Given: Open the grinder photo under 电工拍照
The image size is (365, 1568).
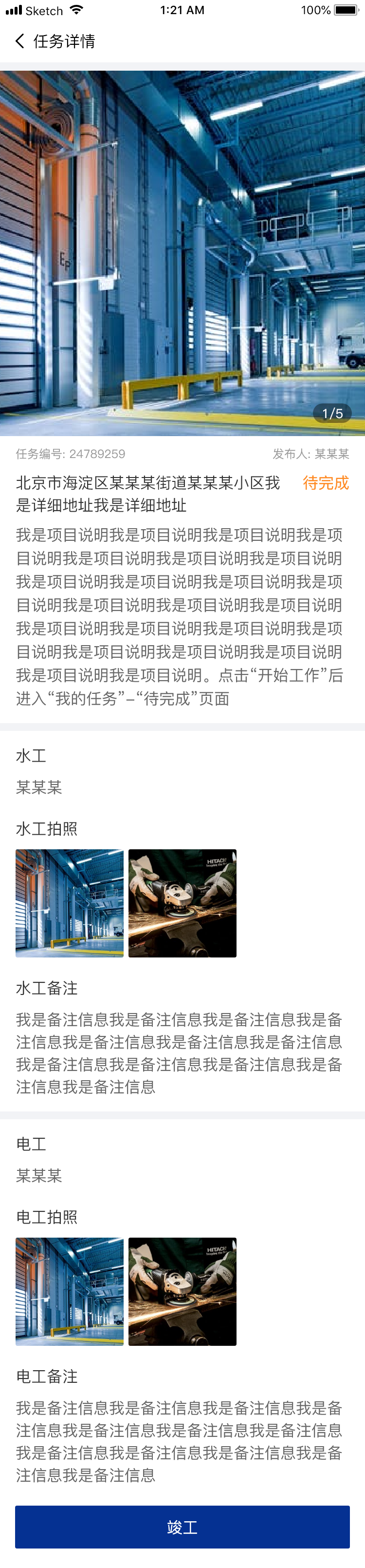Looking at the screenshot, I should pyautogui.click(x=182, y=1291).
